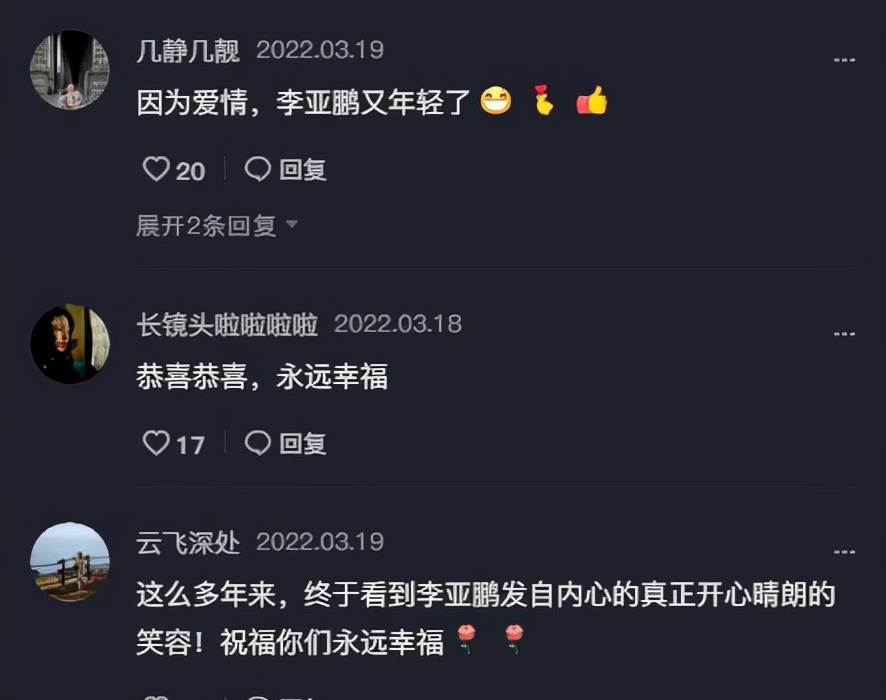The image size is (886, 700).
Task: Reply to 几静几靓's comment
Action: pos(287,170)
